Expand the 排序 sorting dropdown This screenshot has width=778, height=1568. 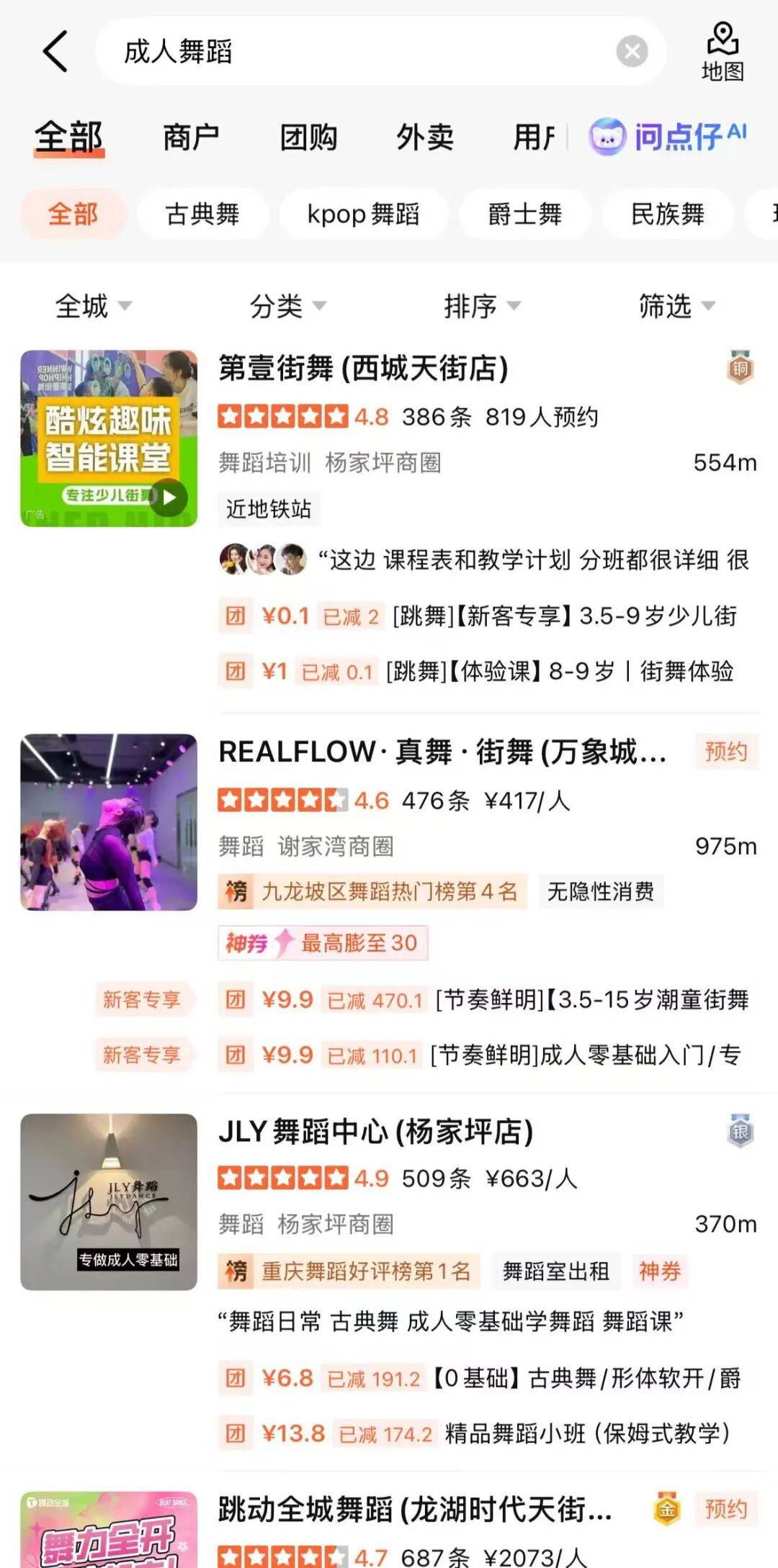(482, 306)
